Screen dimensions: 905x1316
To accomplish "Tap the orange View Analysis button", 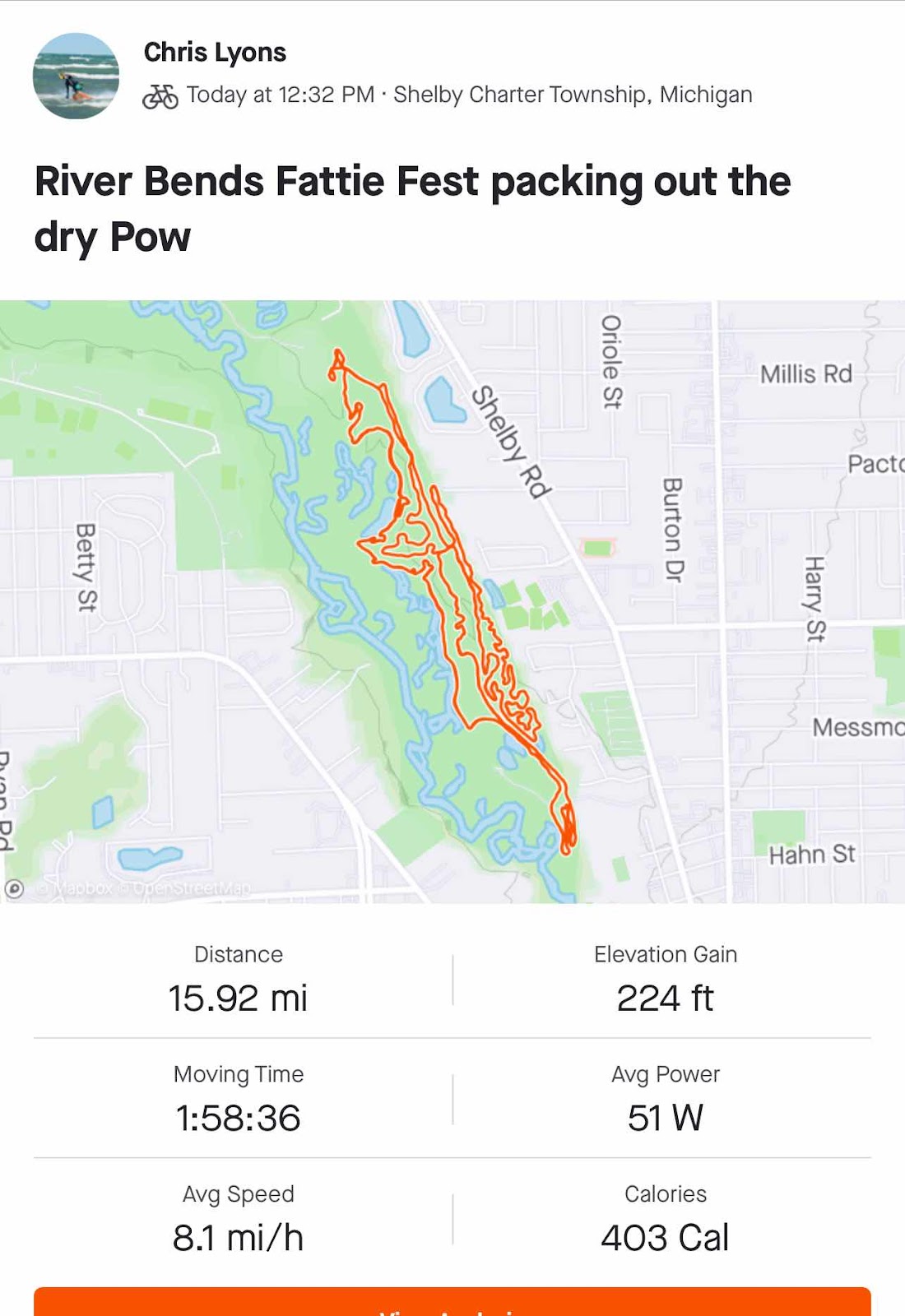I will [x=452, y=1302].
